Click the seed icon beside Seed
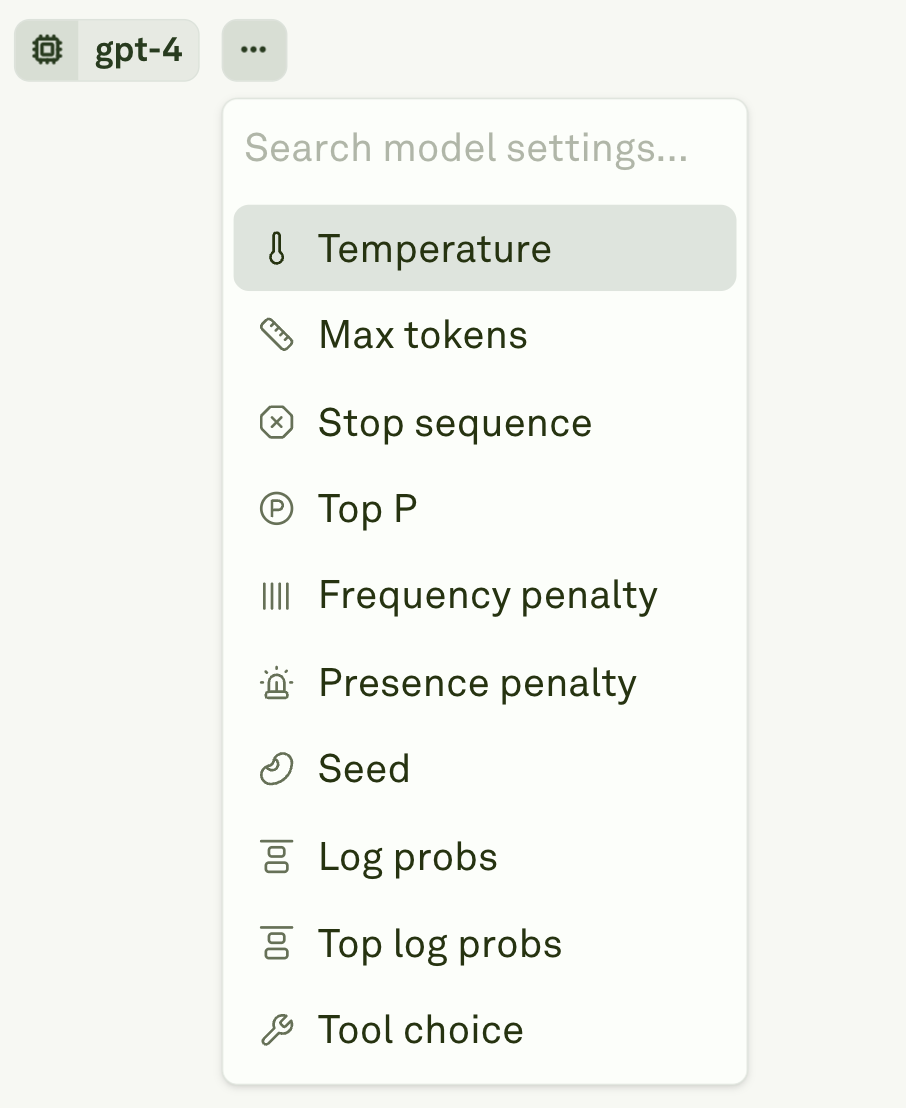The image size is (906, 1108). pos(277,769)
